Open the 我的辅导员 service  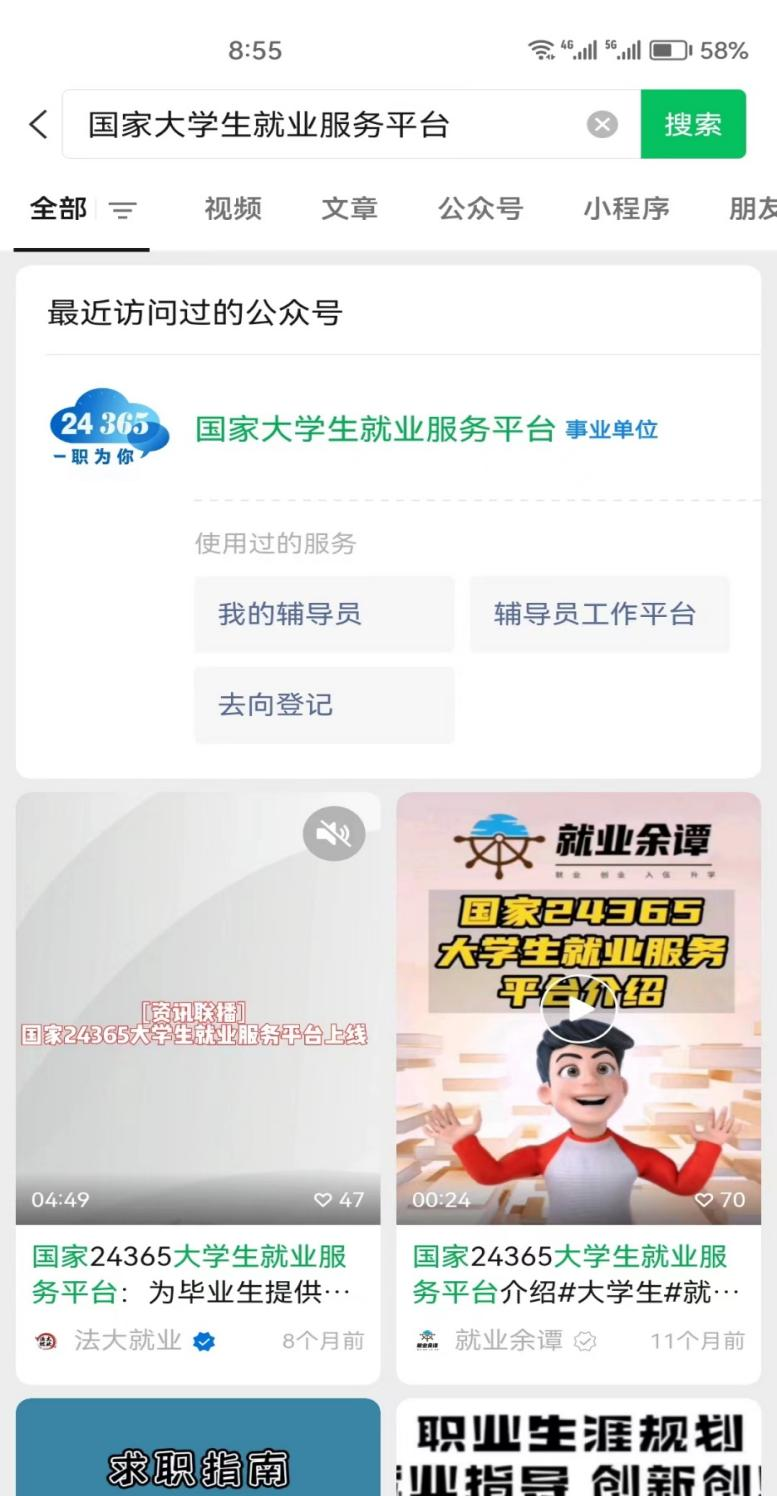pos(323,614)
